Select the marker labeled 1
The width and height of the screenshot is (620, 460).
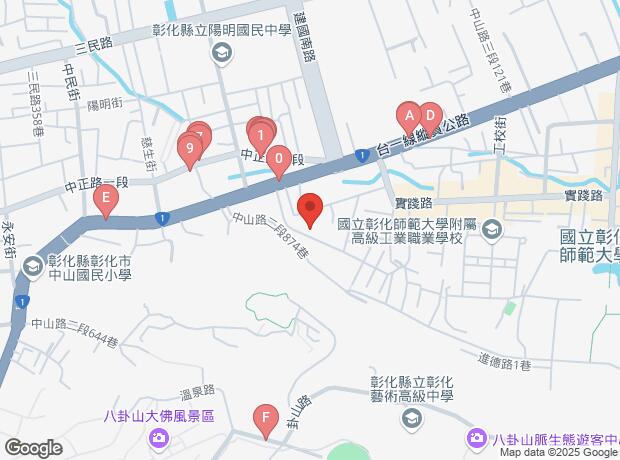[260, 134]
